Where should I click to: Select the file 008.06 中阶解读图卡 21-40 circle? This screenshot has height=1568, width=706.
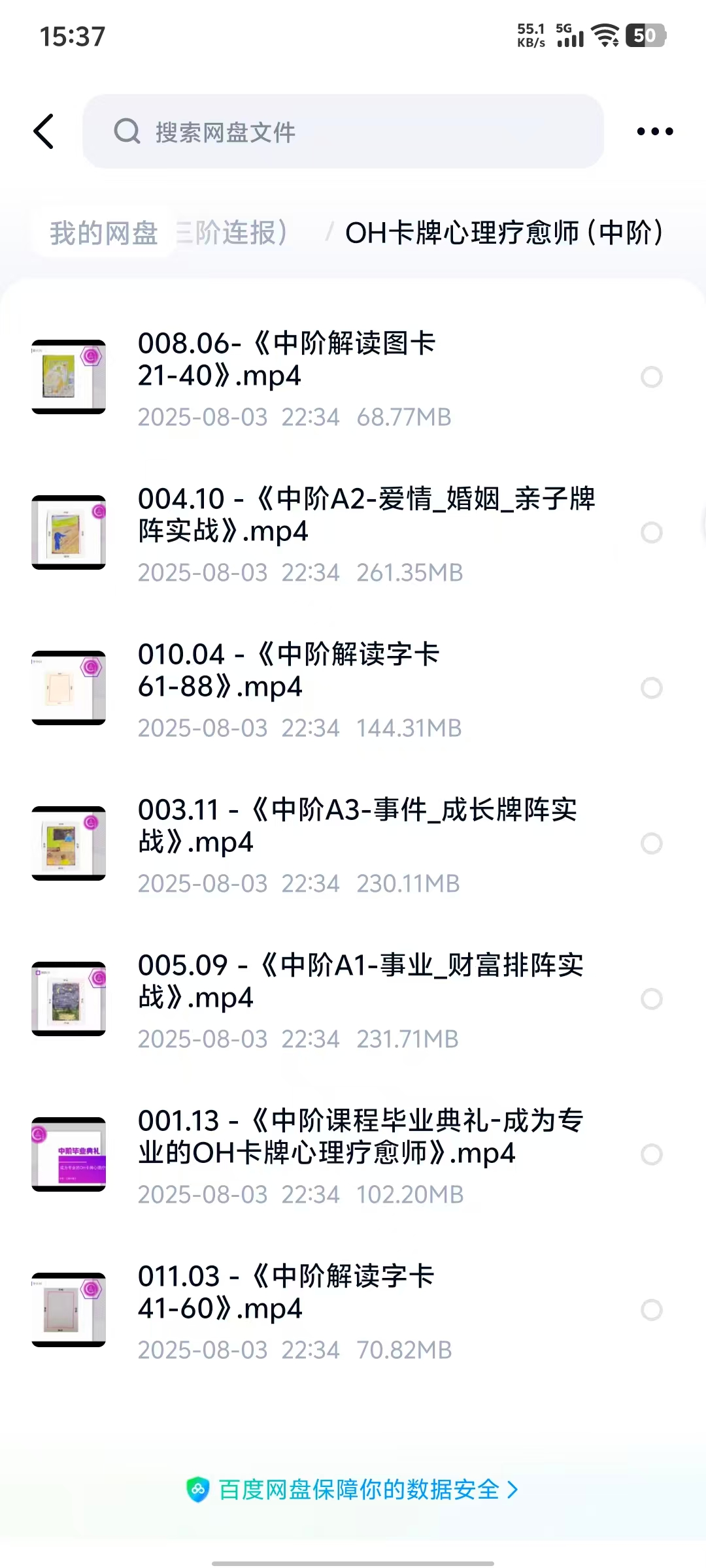651,377
